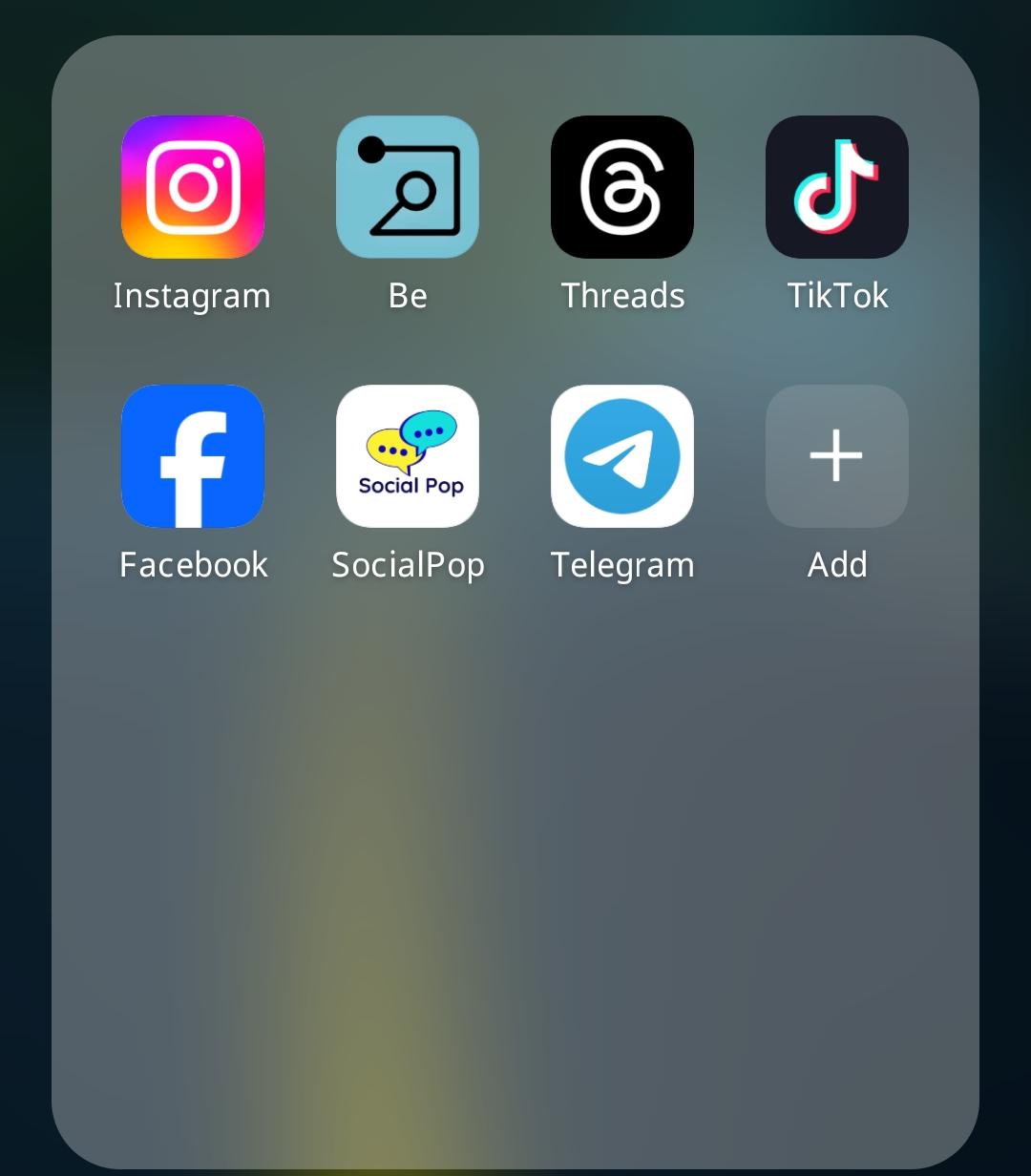Tap Add to include more apps
Screen dimensions: 1031x1176
click(837, 456)
